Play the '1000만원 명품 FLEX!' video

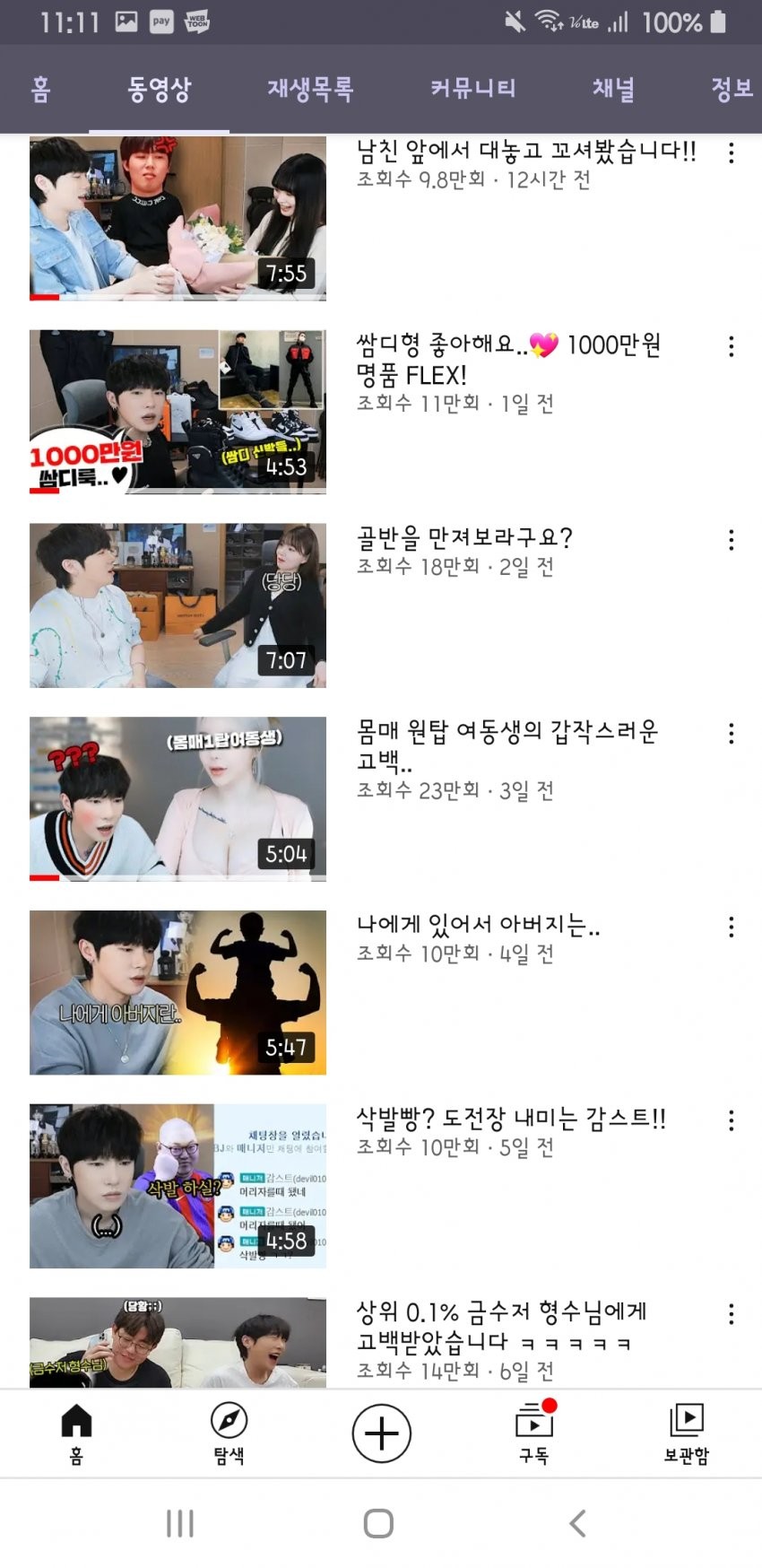coord(178,412)
